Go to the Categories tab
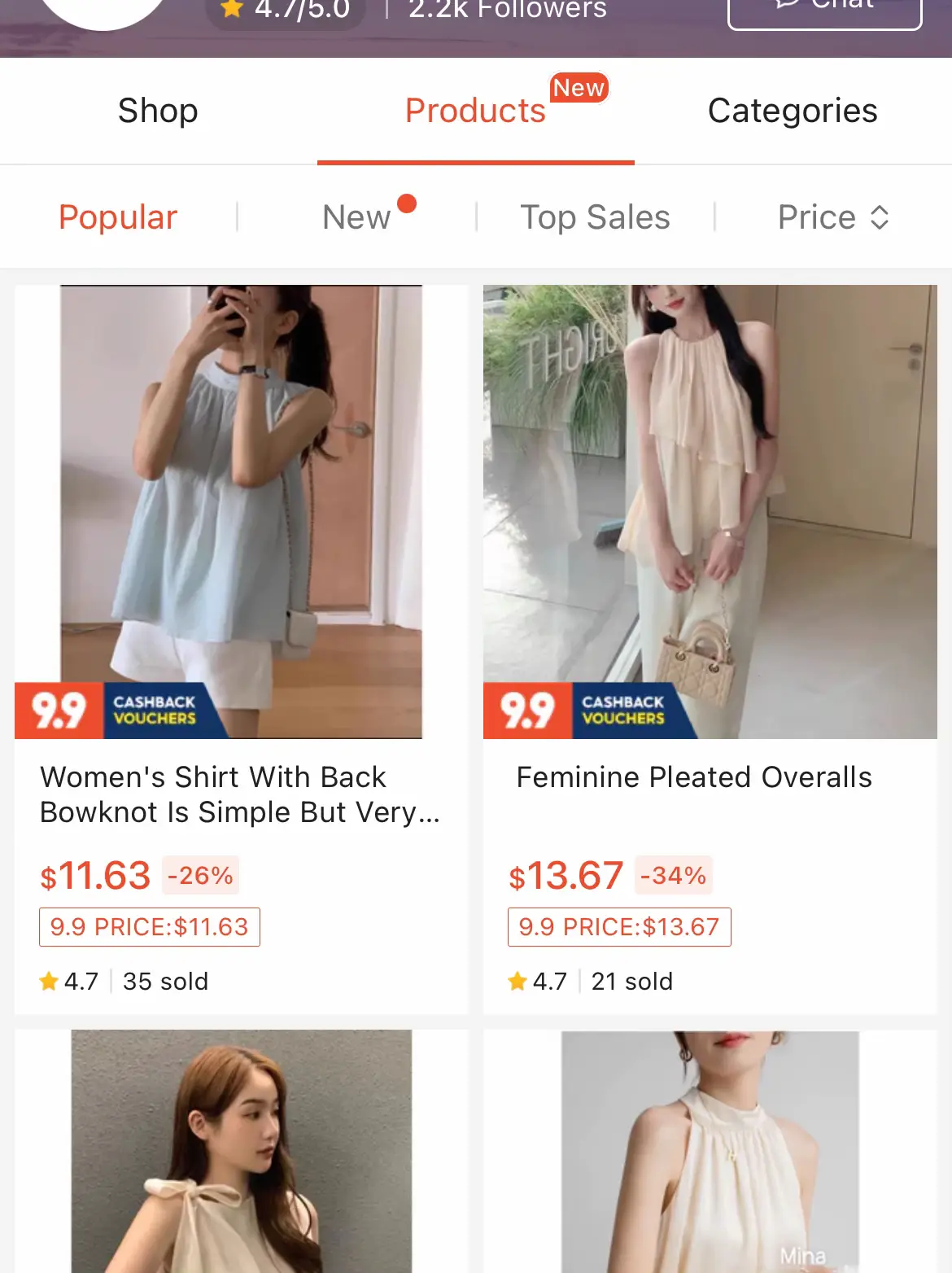Image resolution: width=952 pixels, height=1273 pixels. point(793,111)
